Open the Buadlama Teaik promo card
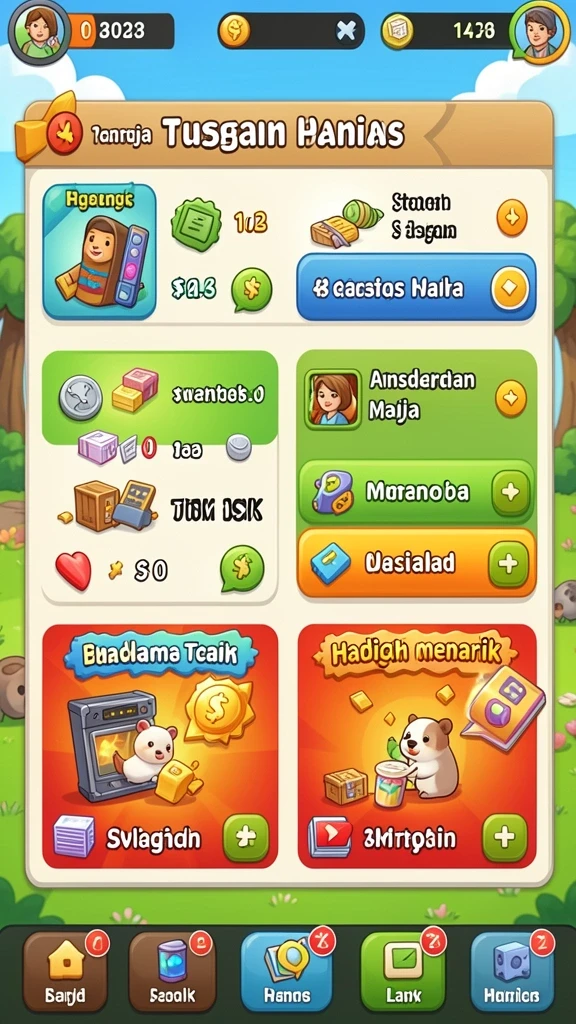Viewport: 576px width, 1024px height. coord(160,746)
